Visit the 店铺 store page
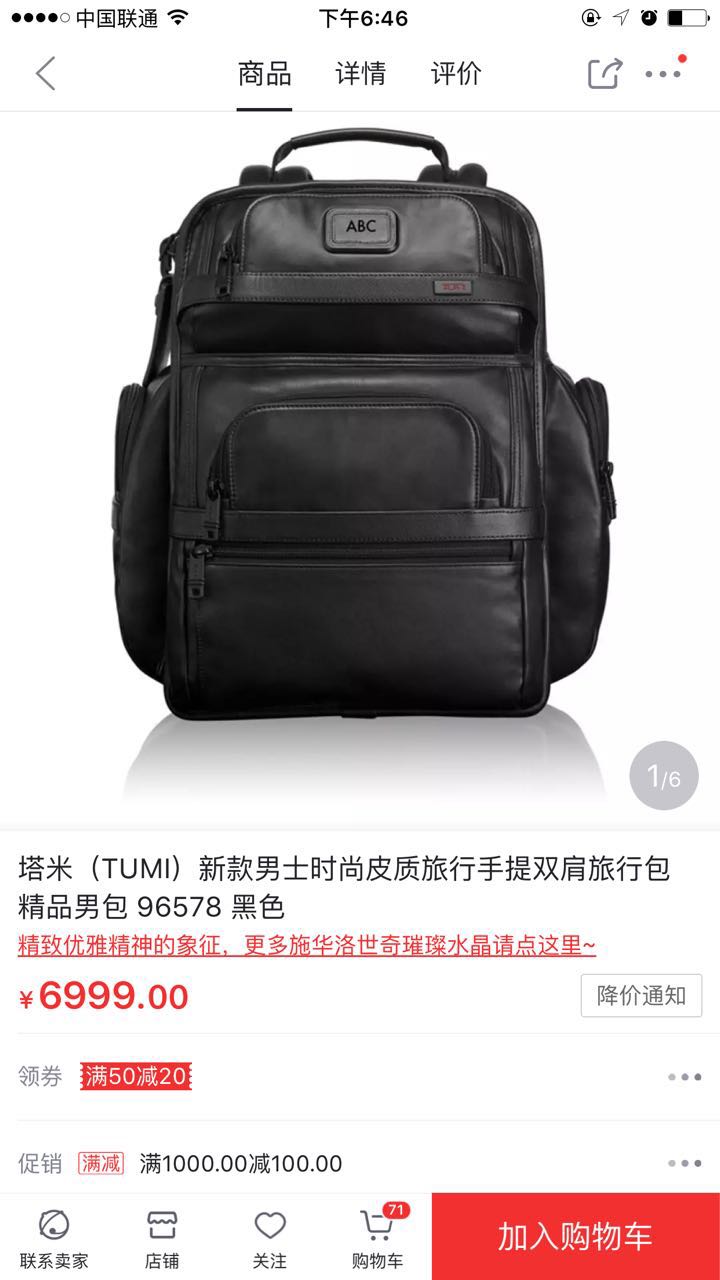 coord(162,1238)
